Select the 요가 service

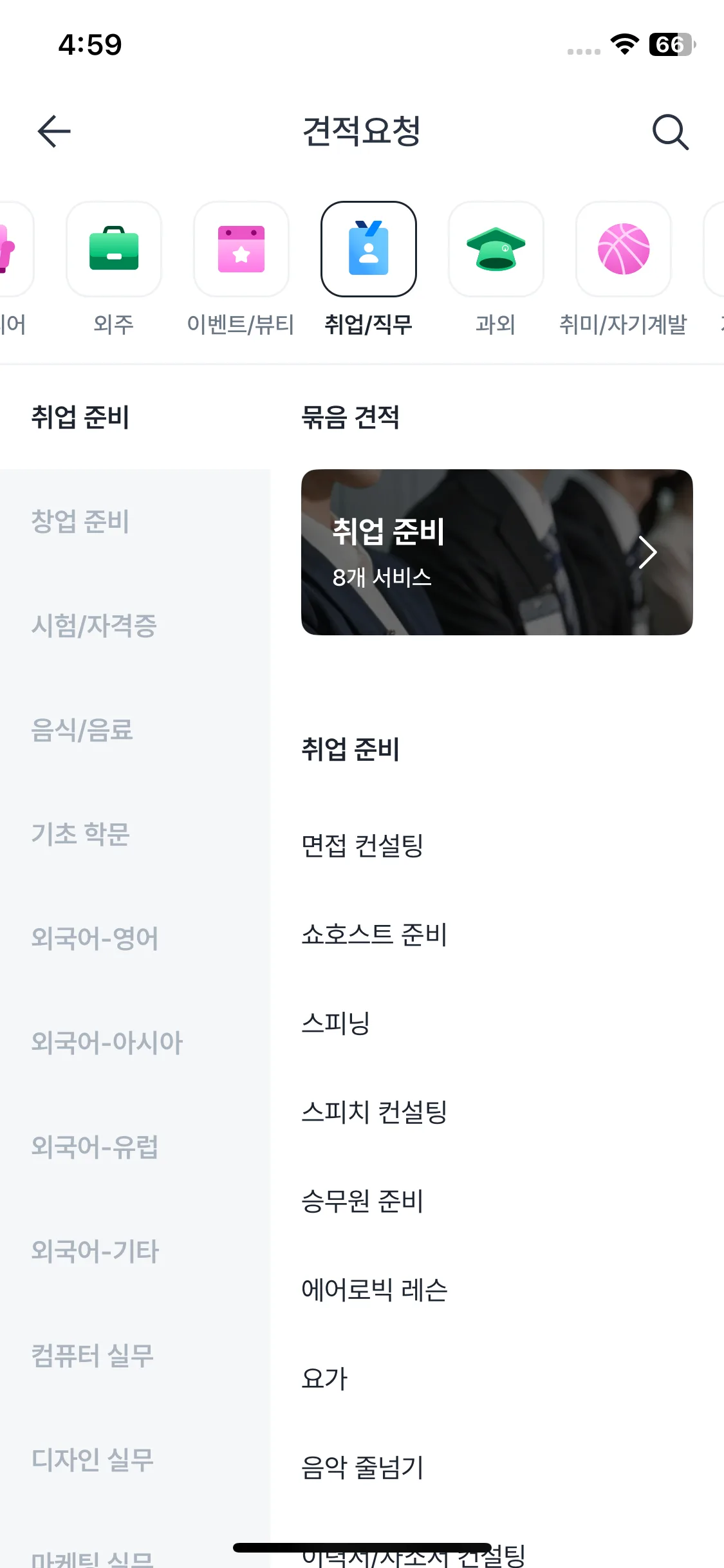[324, 1379]
